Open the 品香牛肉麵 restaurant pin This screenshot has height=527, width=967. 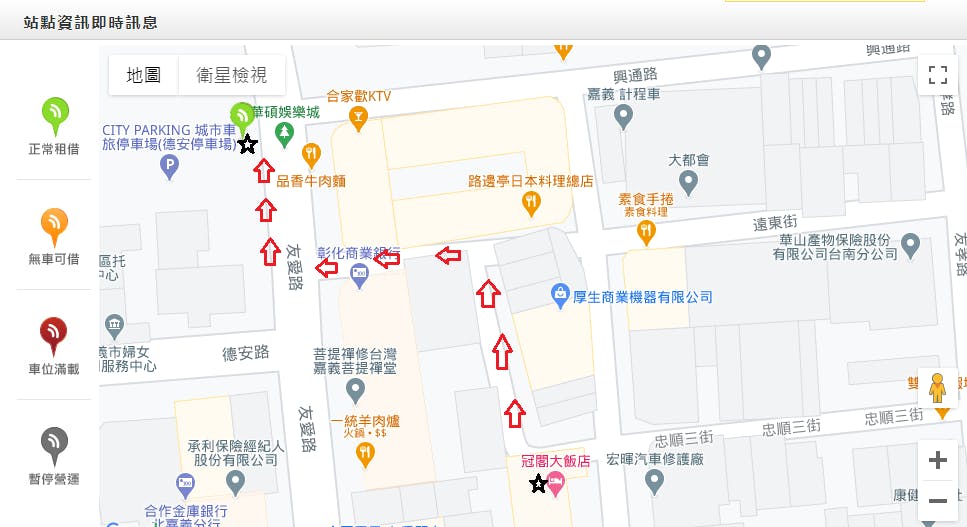311,154
